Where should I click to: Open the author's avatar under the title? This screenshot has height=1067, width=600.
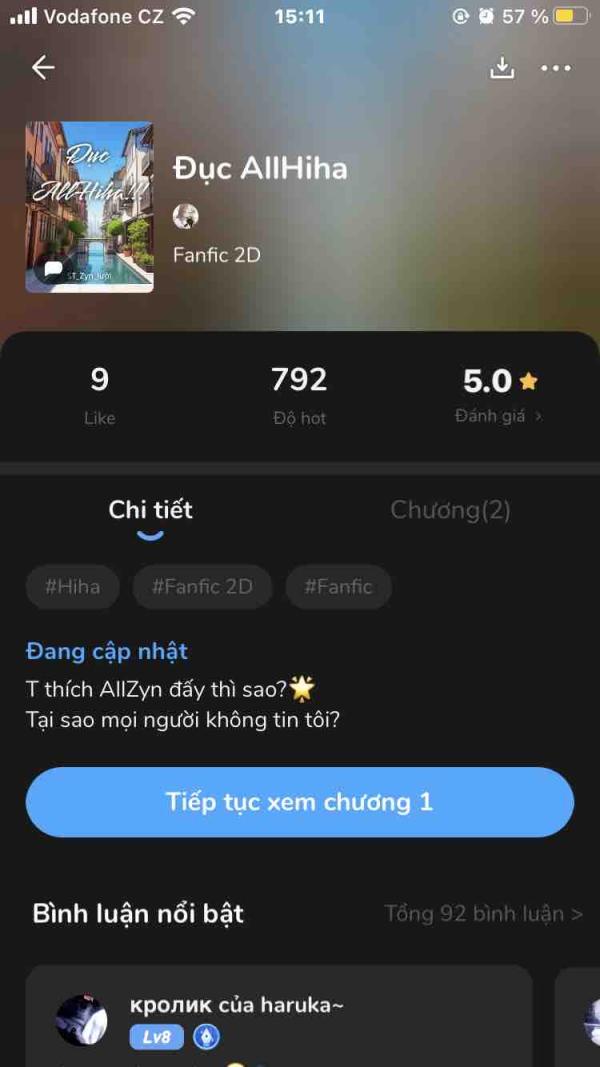(186, 216)
